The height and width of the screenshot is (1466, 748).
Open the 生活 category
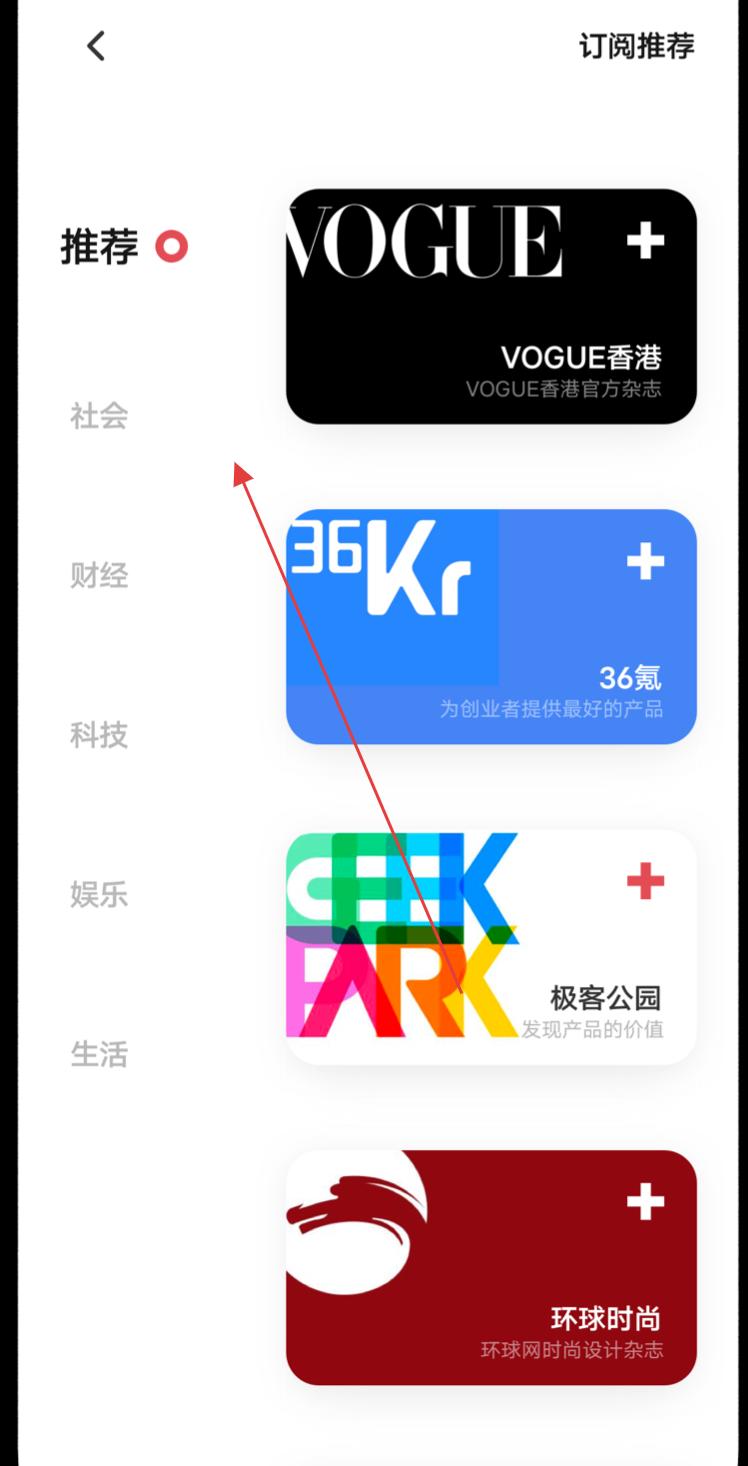[99, 1054]
